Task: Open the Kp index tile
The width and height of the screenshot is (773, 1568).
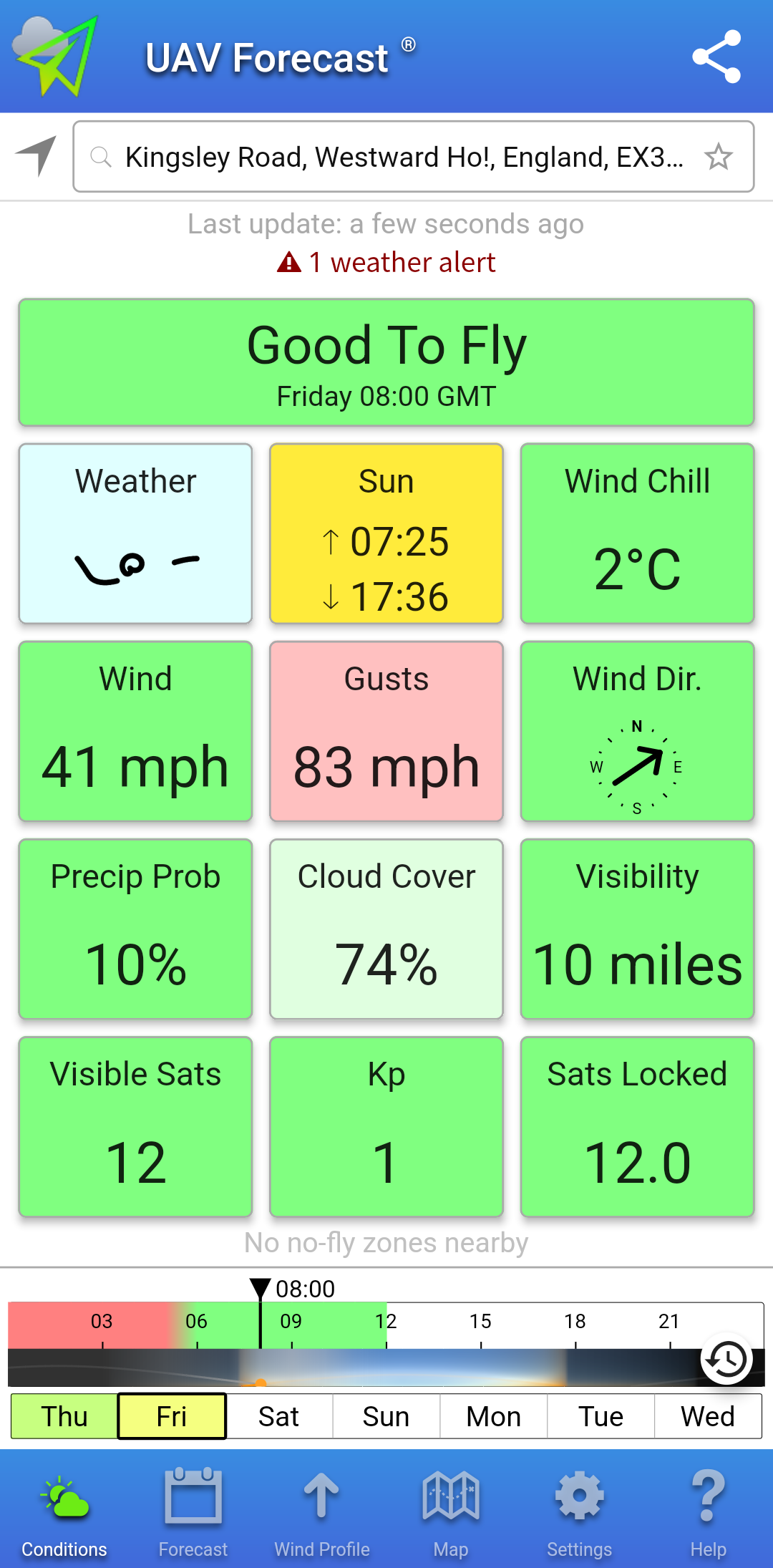Action: tap(386, 1126)
